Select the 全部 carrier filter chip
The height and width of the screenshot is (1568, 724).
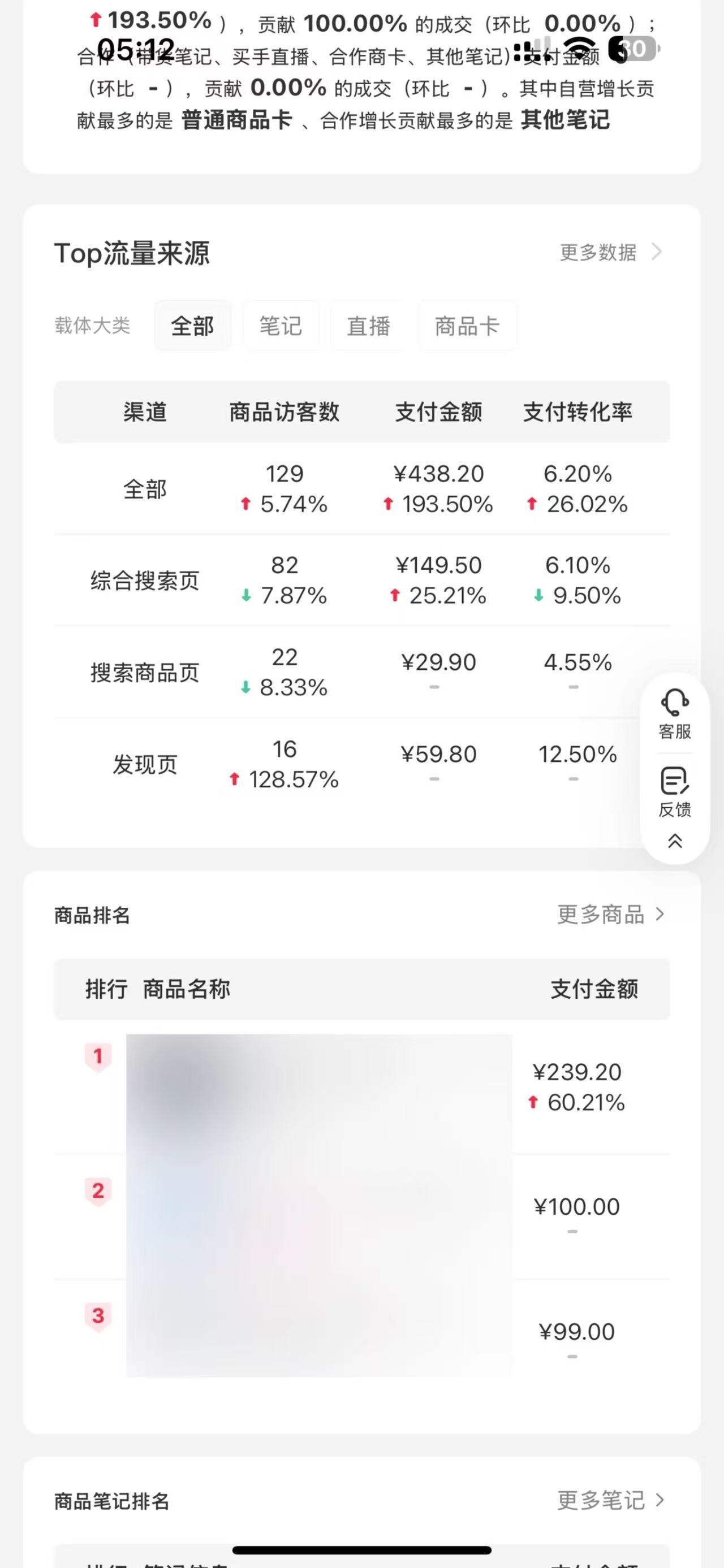[192, 326]
